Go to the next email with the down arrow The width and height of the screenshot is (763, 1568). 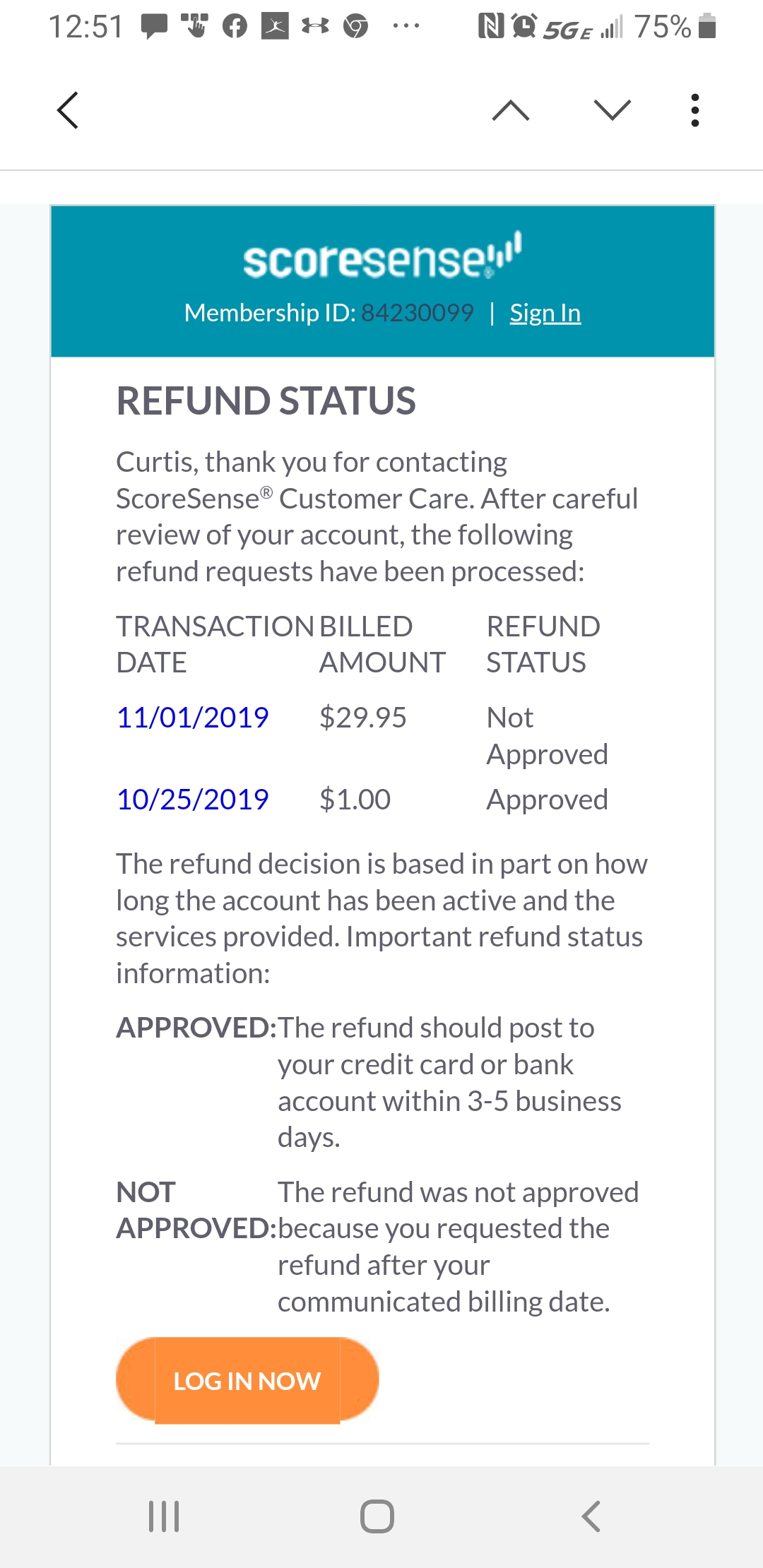click(x=612, y=110)
